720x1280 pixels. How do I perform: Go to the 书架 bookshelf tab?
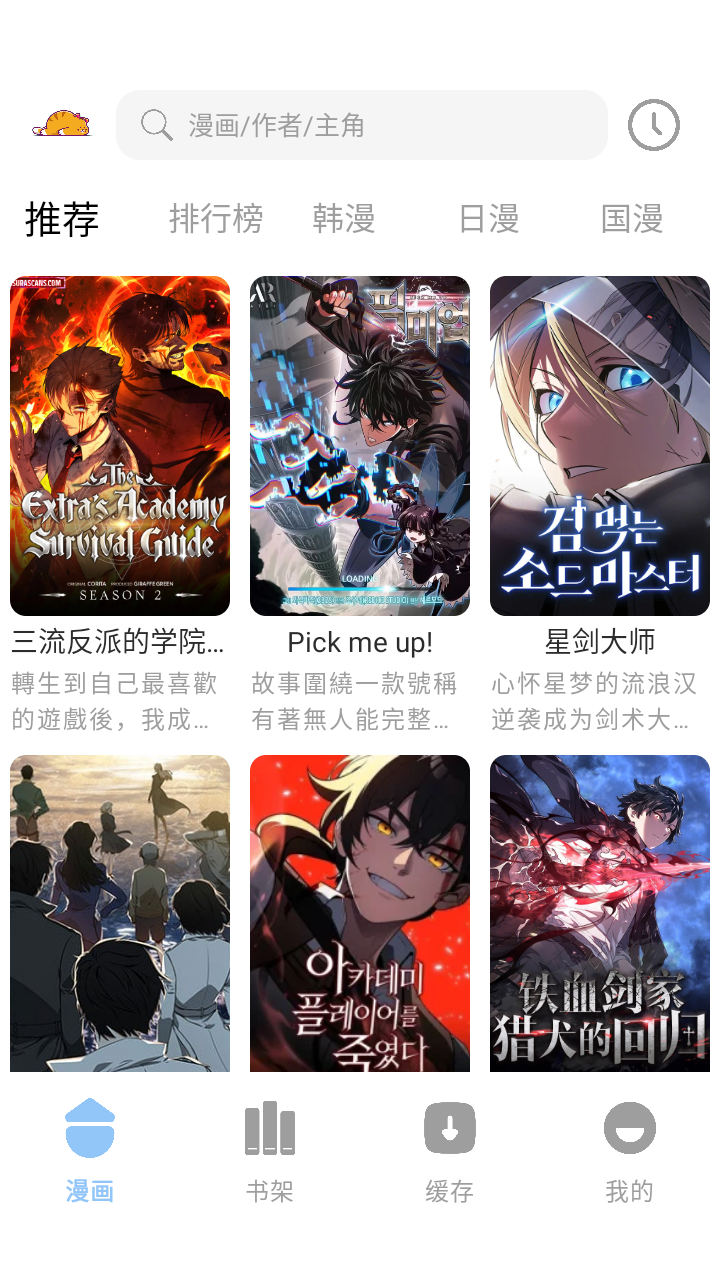[270, 1150]
